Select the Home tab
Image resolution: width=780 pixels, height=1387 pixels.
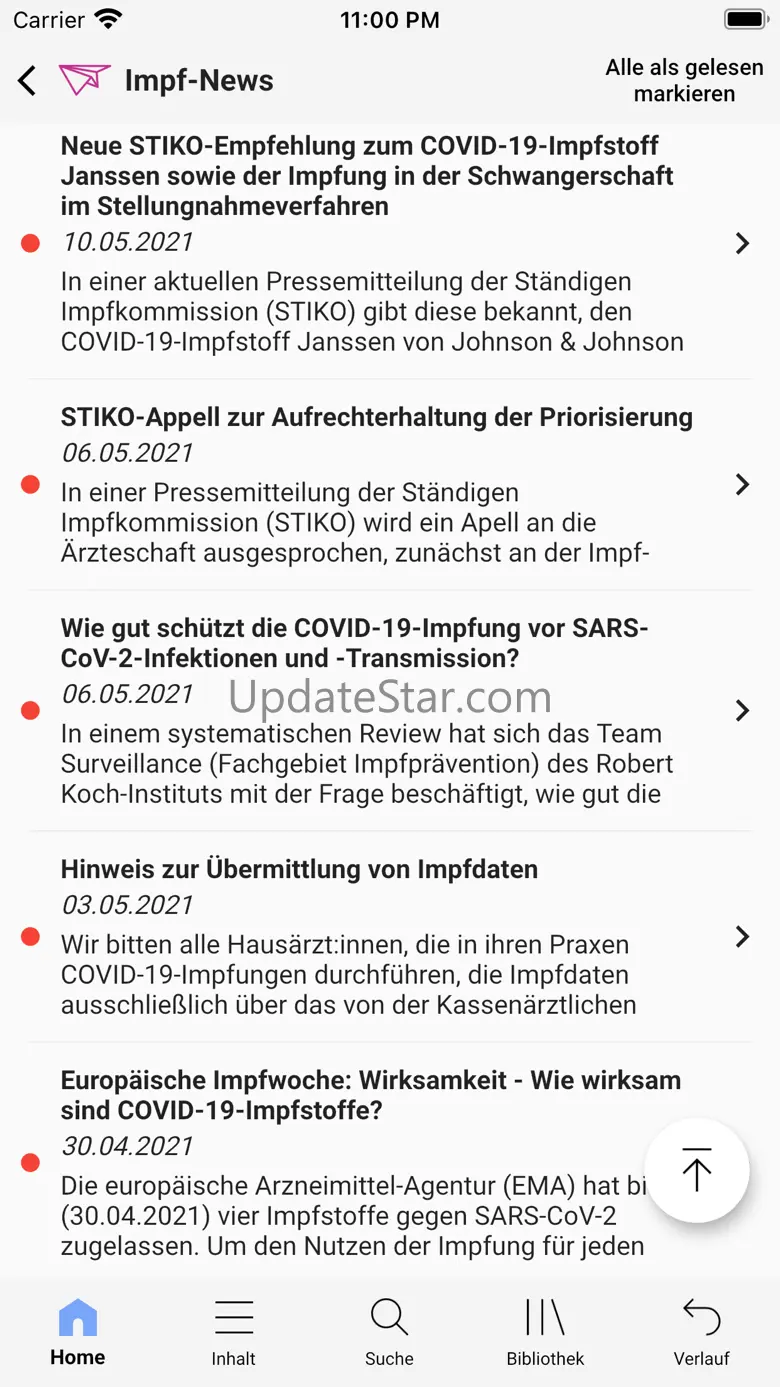click(78, 1332)
